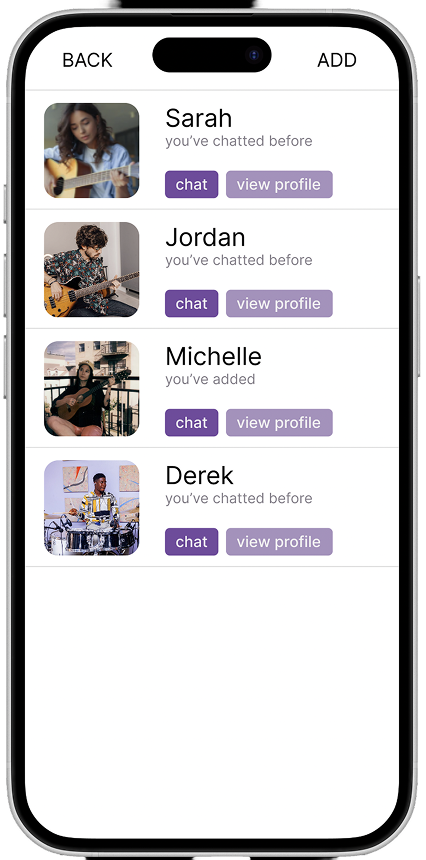Tap Sarah's photo thumbnail
Viewport: 426px width, 860px height.
(x=92, y=150)
